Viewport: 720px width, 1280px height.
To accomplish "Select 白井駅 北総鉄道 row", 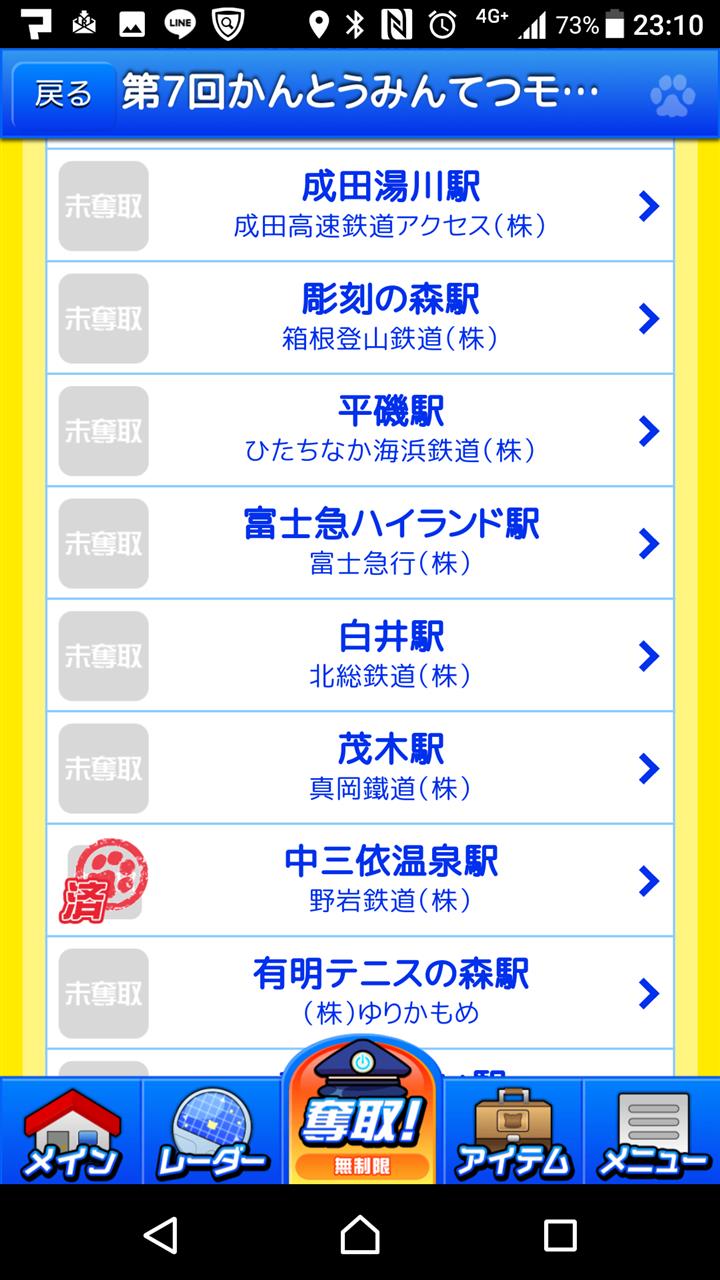I will click(x=360, y=656).
